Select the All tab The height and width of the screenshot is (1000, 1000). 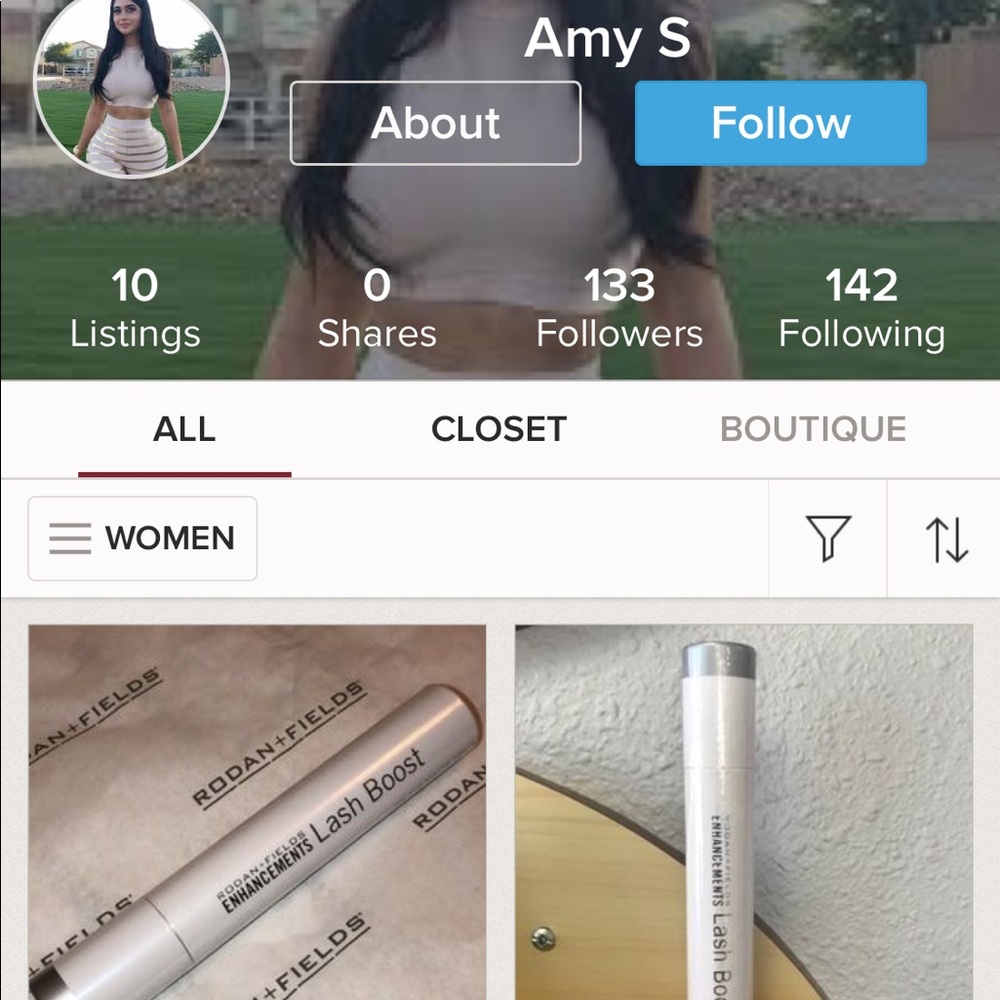(x=185, y=430)
